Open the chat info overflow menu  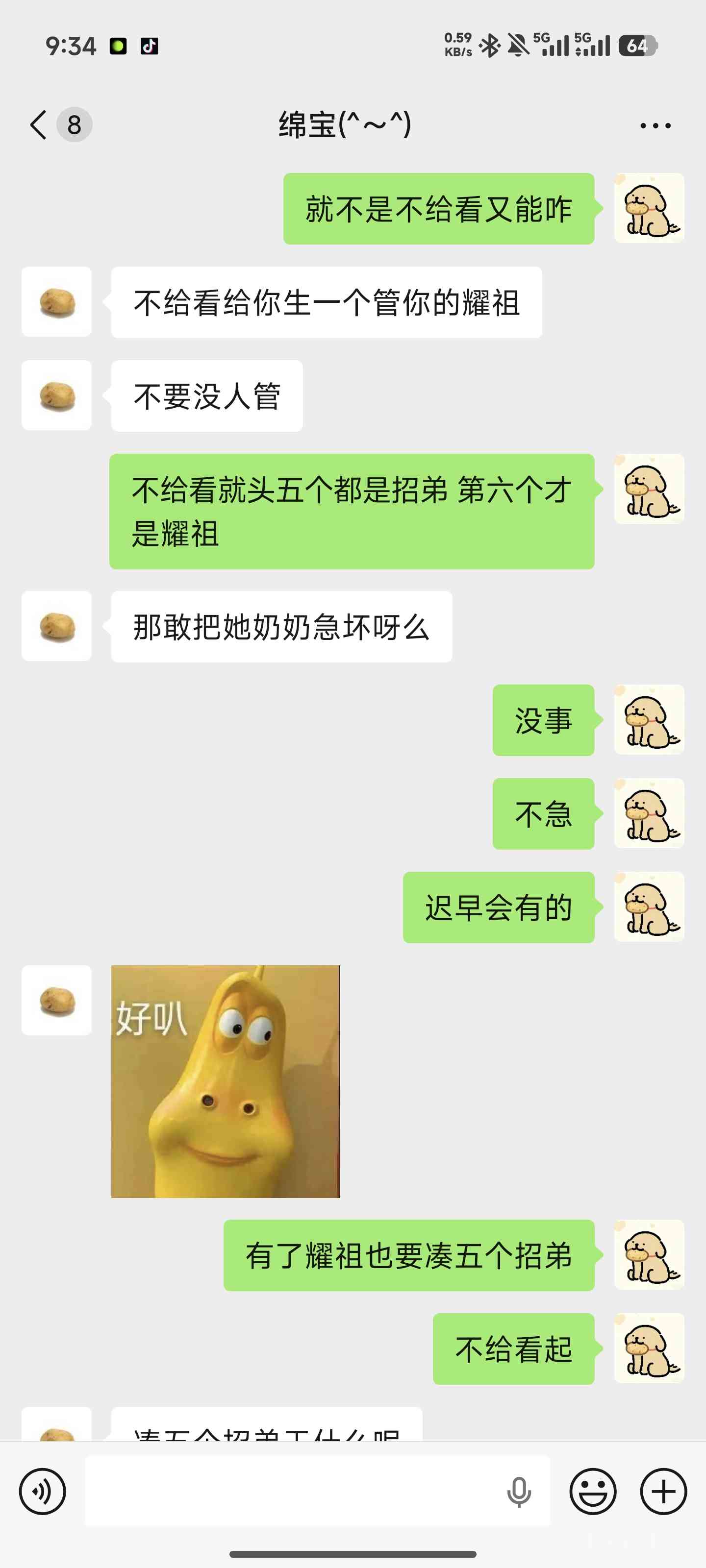pyautogui.click(x=655, y=126)
